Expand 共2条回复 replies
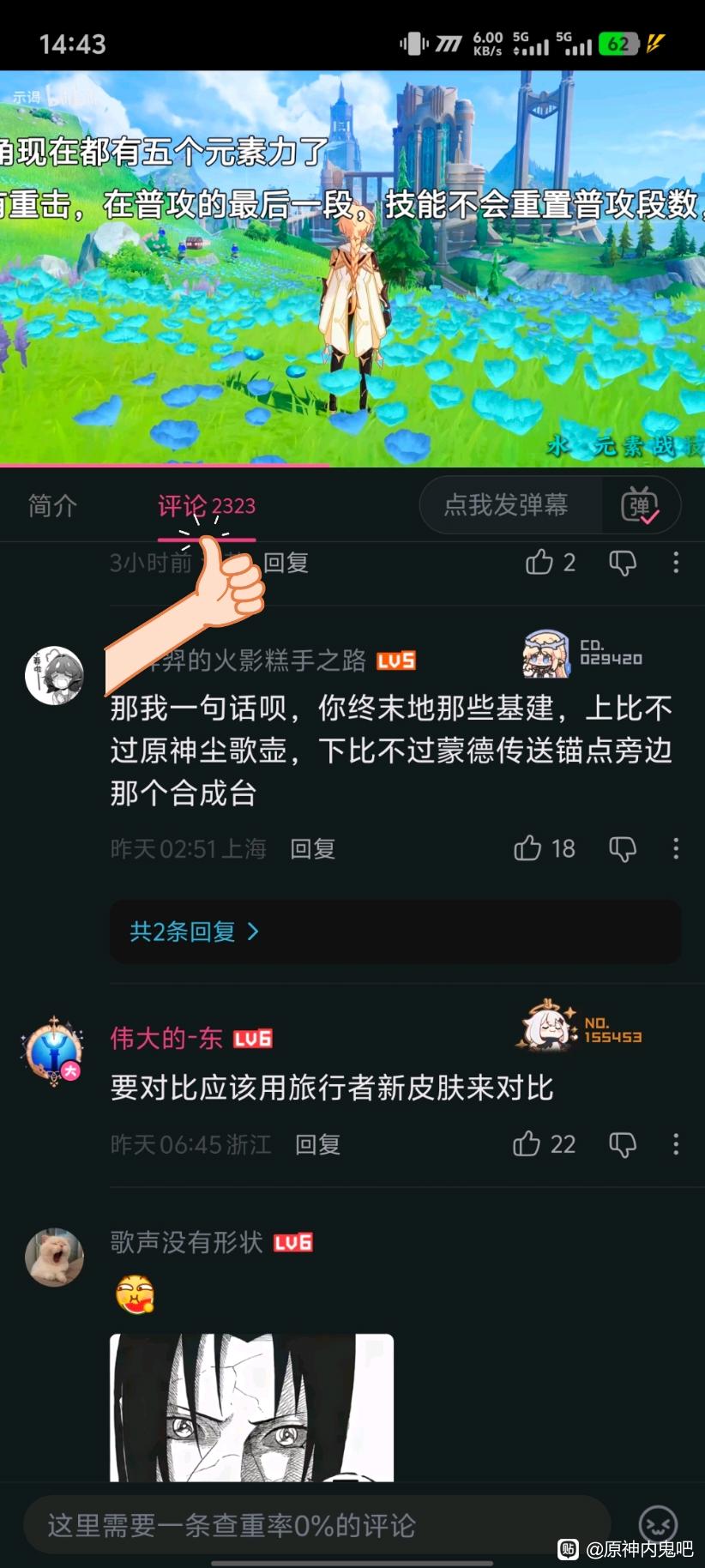The width and height of the screenshot is (705, 1568). click(194, 932)
